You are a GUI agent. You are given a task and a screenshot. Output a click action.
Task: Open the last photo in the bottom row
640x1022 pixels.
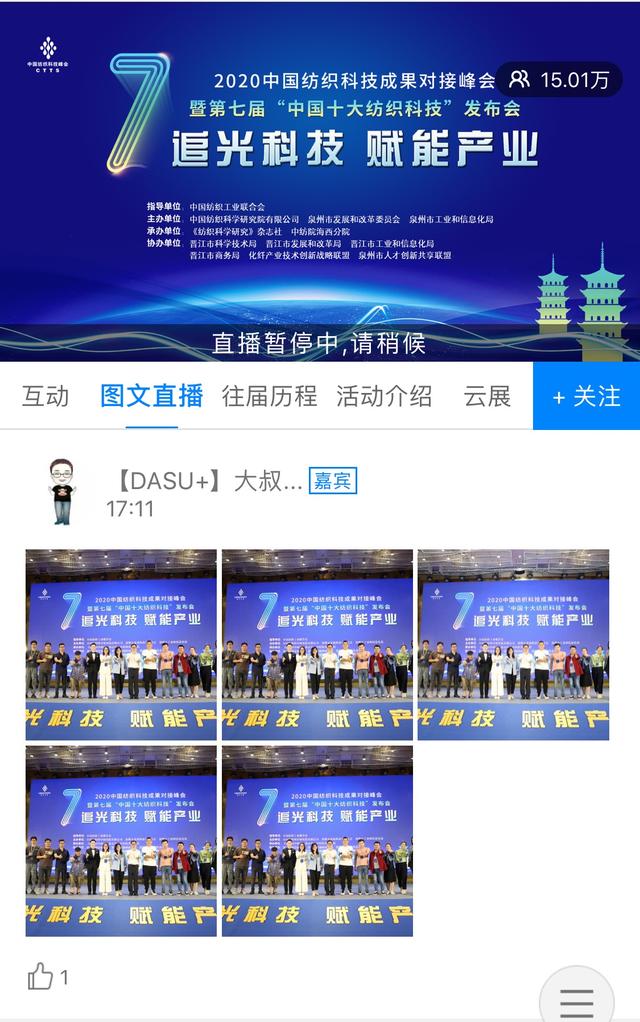click(317, 840)
